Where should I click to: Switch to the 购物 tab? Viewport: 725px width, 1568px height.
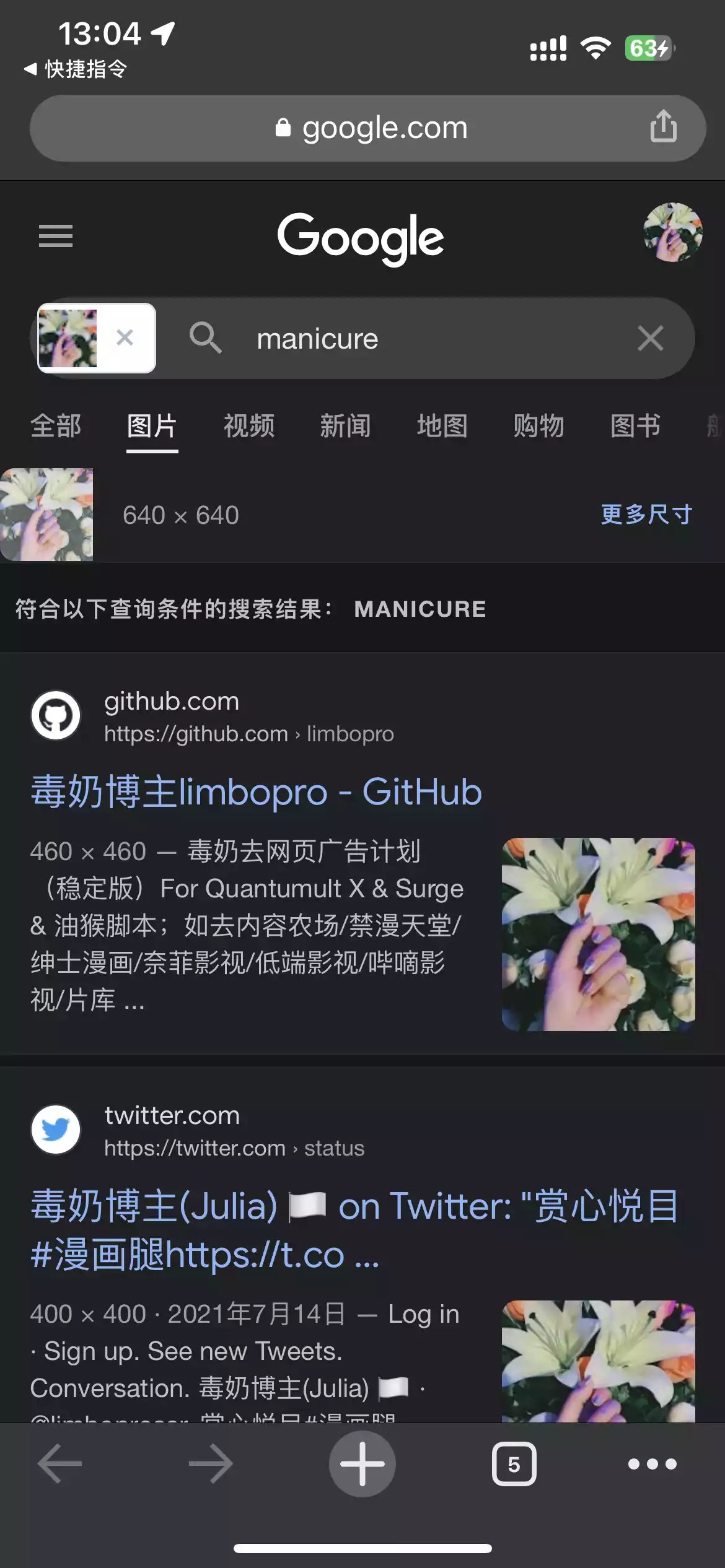[x=538, y=426]
